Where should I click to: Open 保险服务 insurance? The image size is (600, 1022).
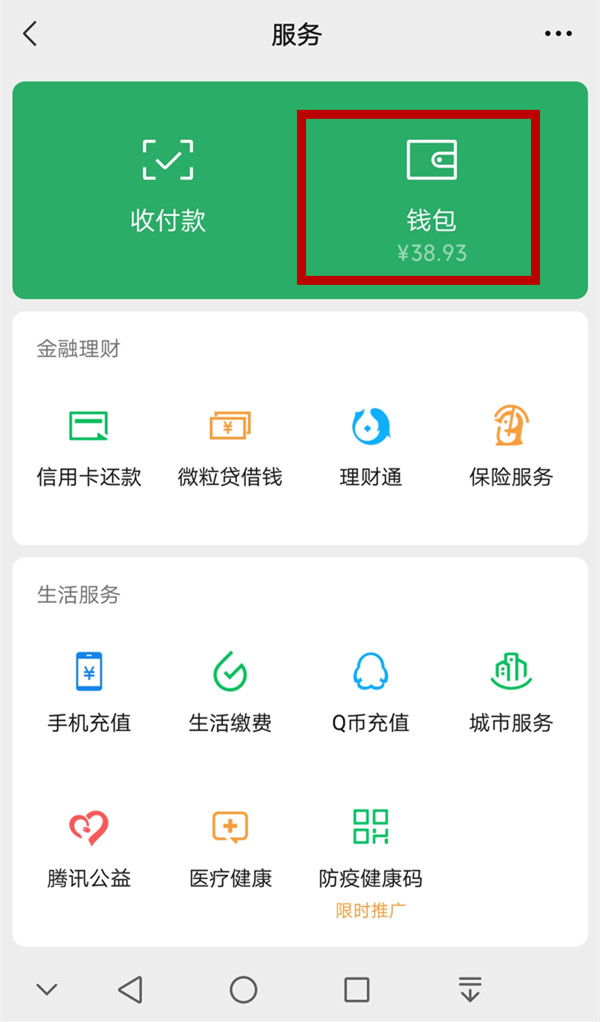pos(510,444)
